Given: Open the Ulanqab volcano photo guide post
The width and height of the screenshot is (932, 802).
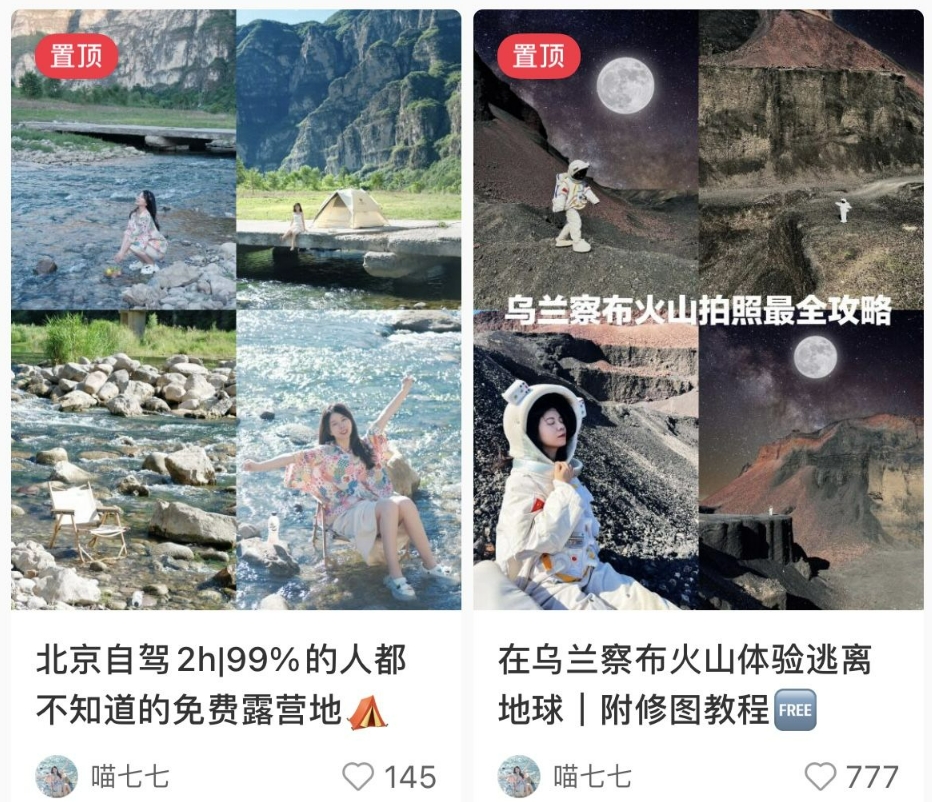Looking at the screenshot, I should pyautogui.click(x=698, y=310).
